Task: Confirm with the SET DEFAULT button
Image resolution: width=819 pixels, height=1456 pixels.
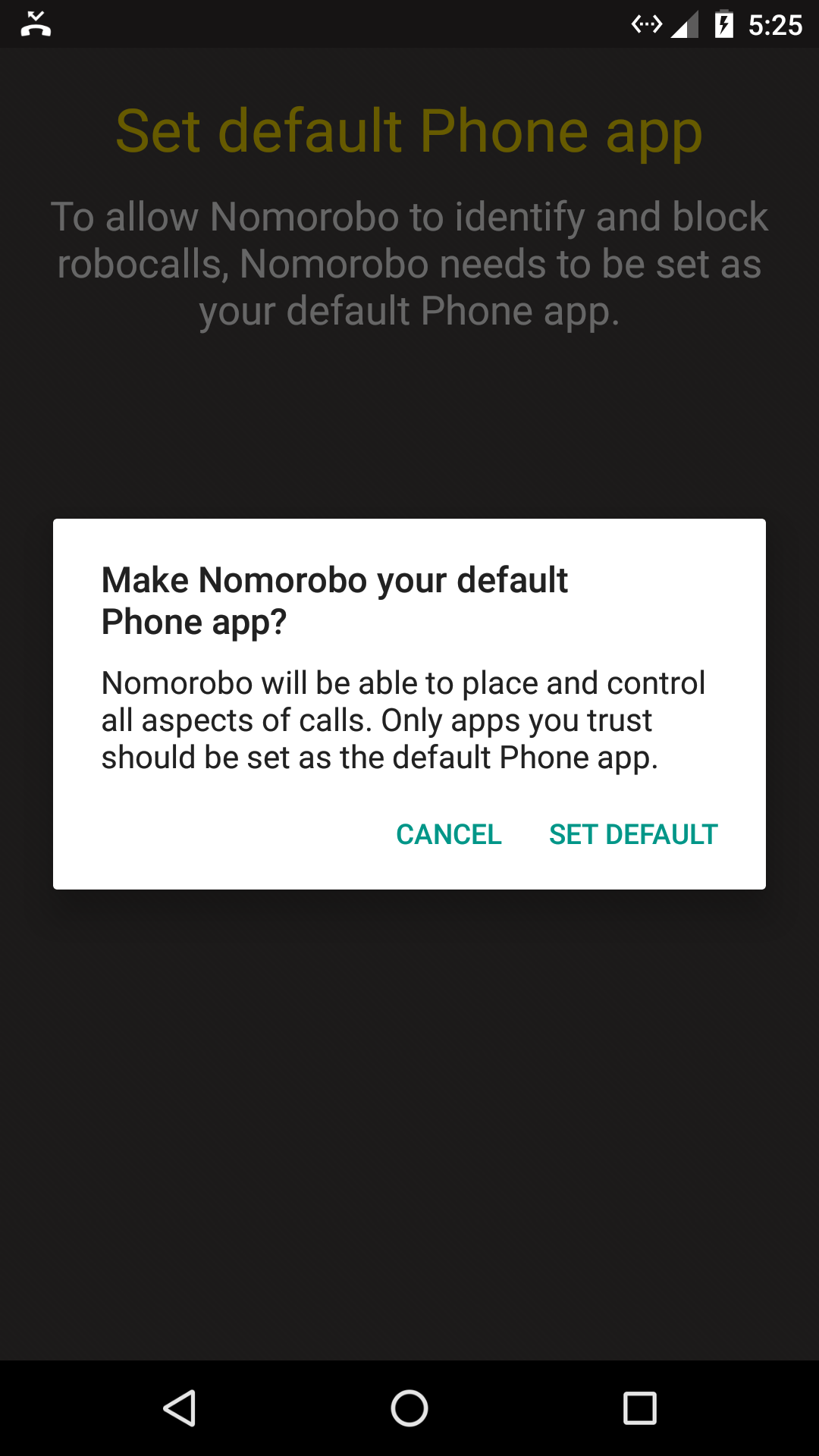Action: (x=633, y=834)
